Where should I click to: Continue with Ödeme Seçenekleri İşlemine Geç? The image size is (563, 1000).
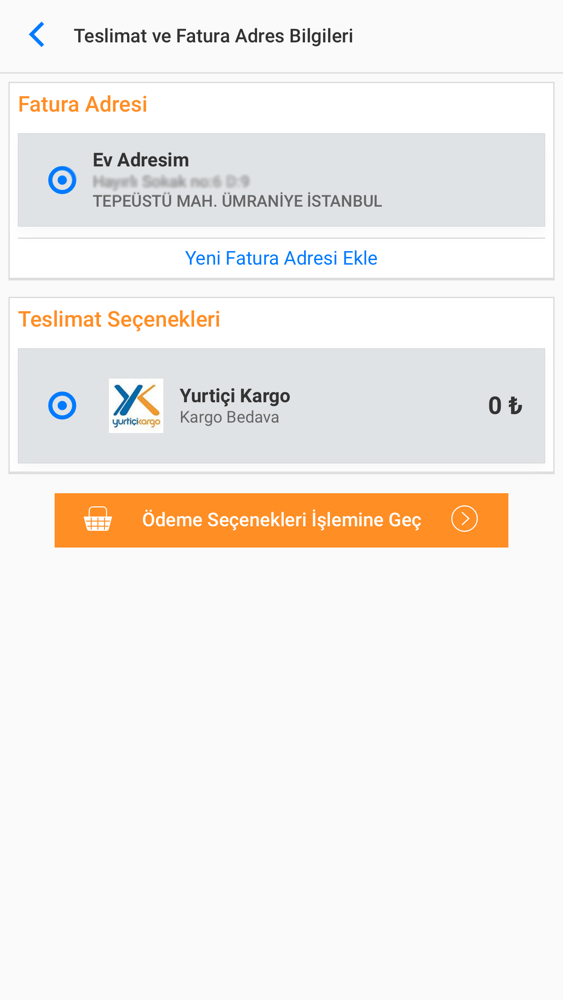tap(281, 520)
